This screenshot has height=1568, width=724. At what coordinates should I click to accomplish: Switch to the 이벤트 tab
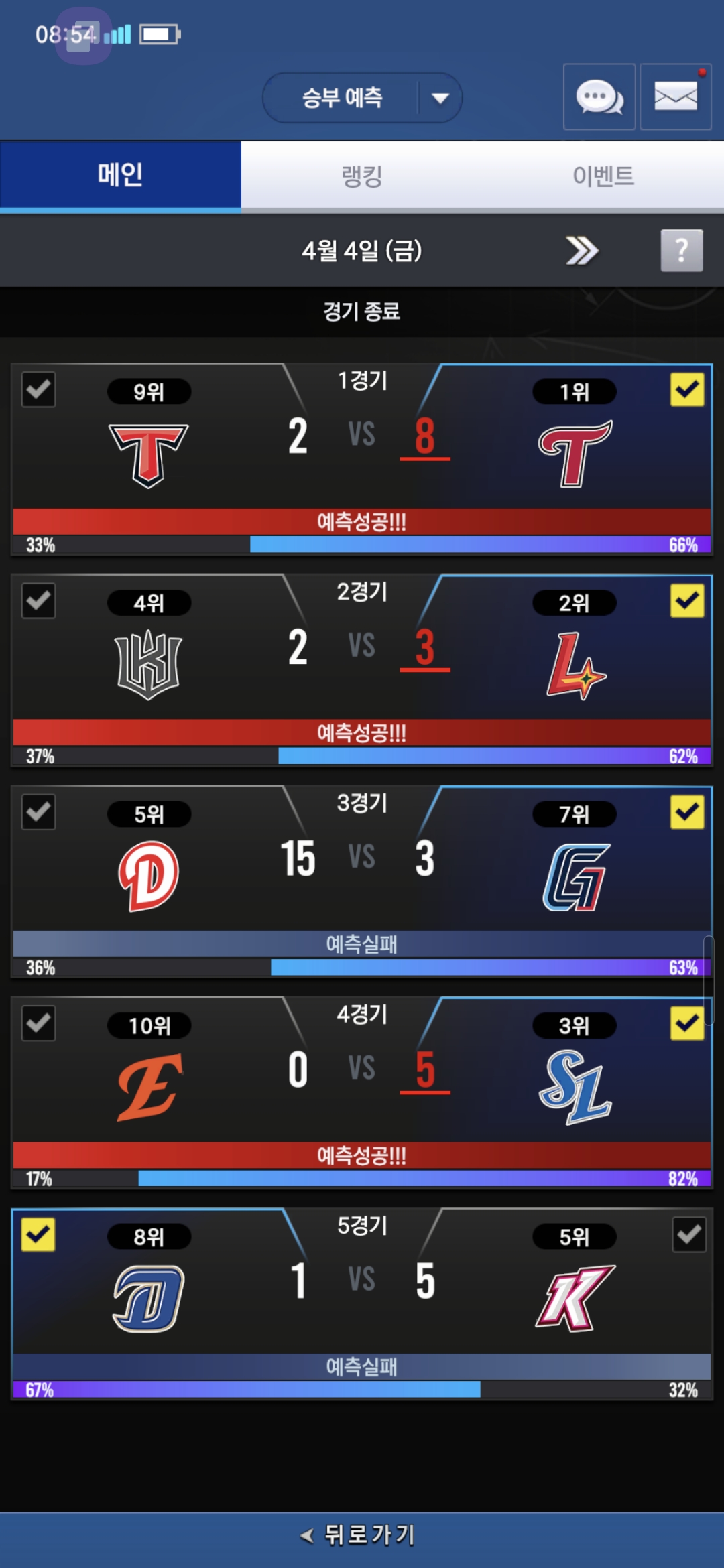(x=603, y=176)
